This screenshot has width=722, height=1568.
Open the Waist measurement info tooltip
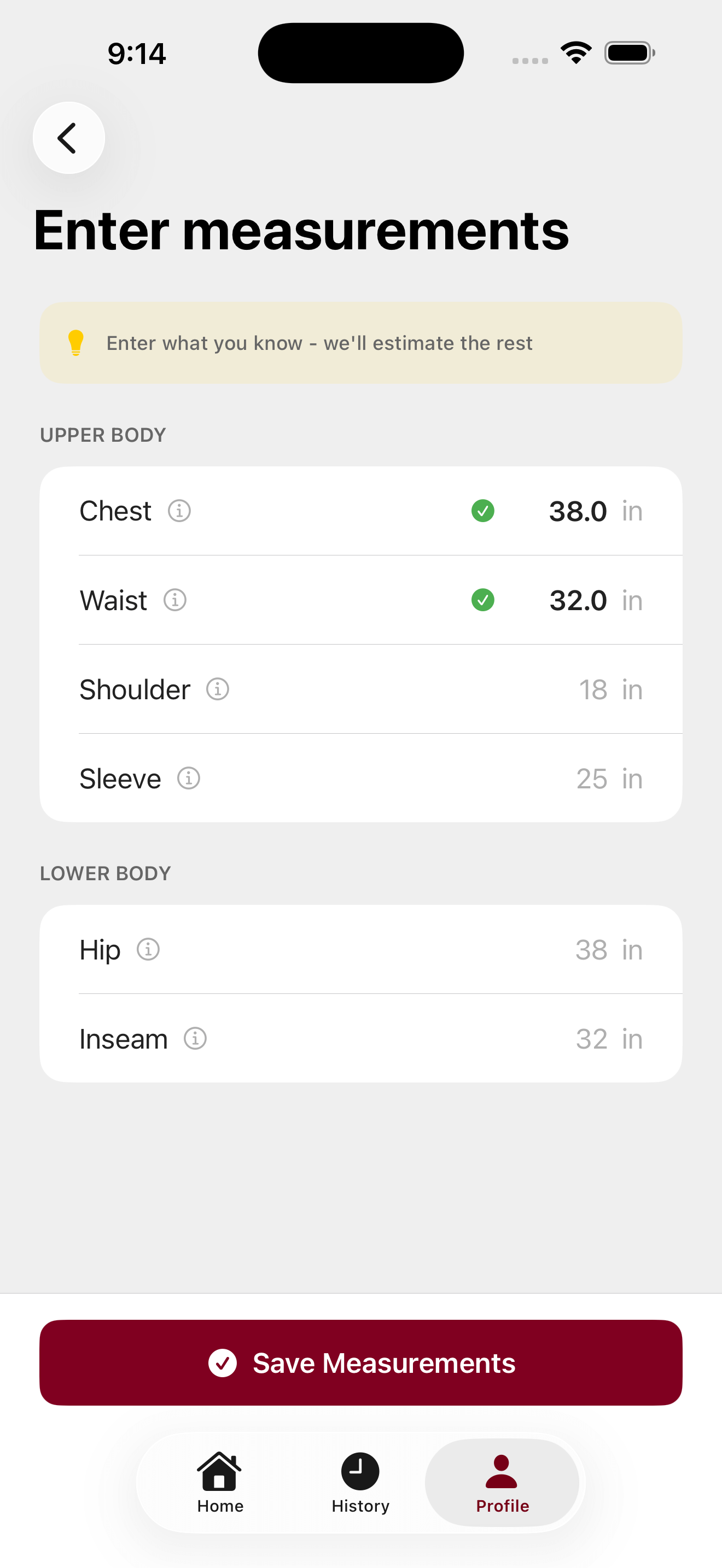coord(173,600)
